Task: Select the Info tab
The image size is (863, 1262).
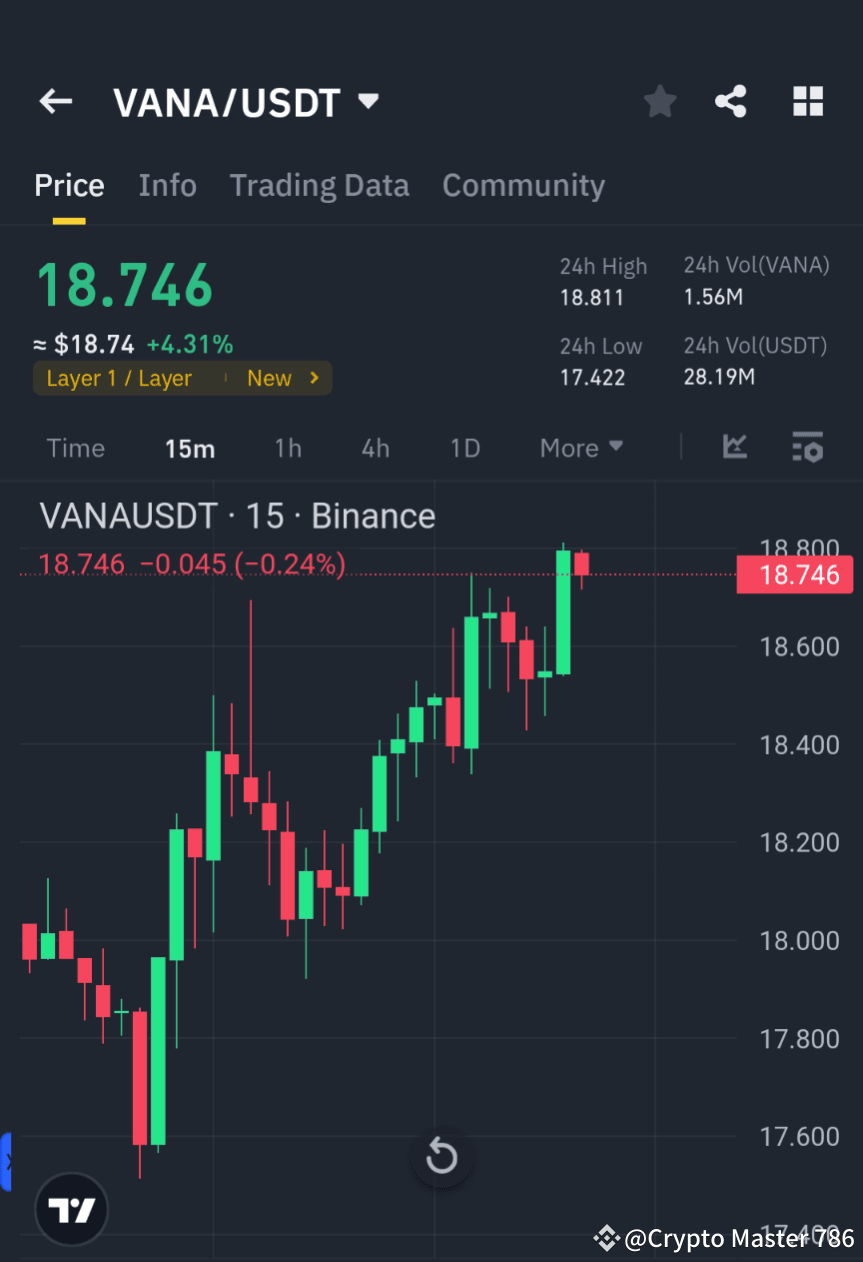Action: tap(167, 185)
